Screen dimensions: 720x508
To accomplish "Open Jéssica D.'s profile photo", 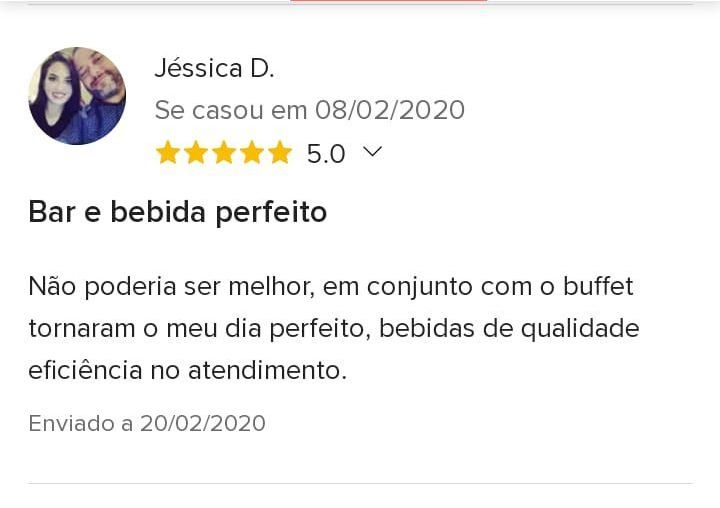I will [x=77, y=96].
